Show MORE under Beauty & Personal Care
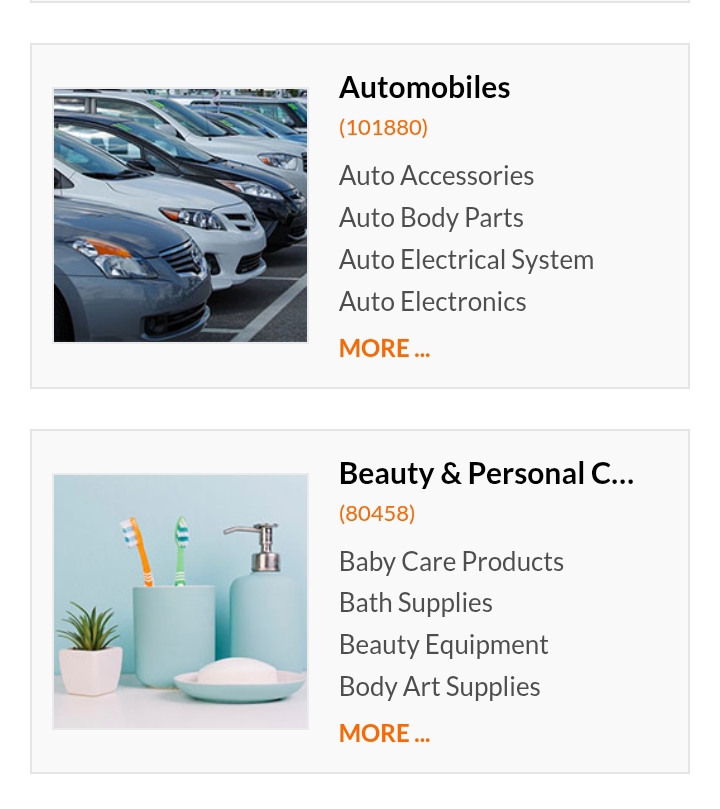 coord(384,733)
